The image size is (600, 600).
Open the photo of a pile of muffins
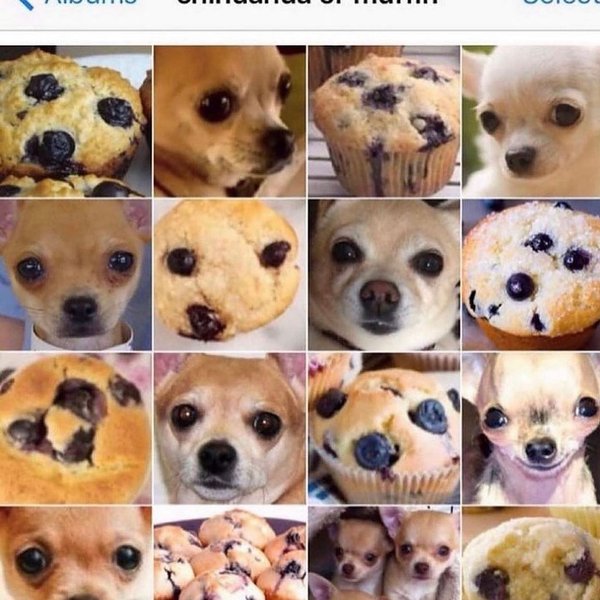click(230, 554)
